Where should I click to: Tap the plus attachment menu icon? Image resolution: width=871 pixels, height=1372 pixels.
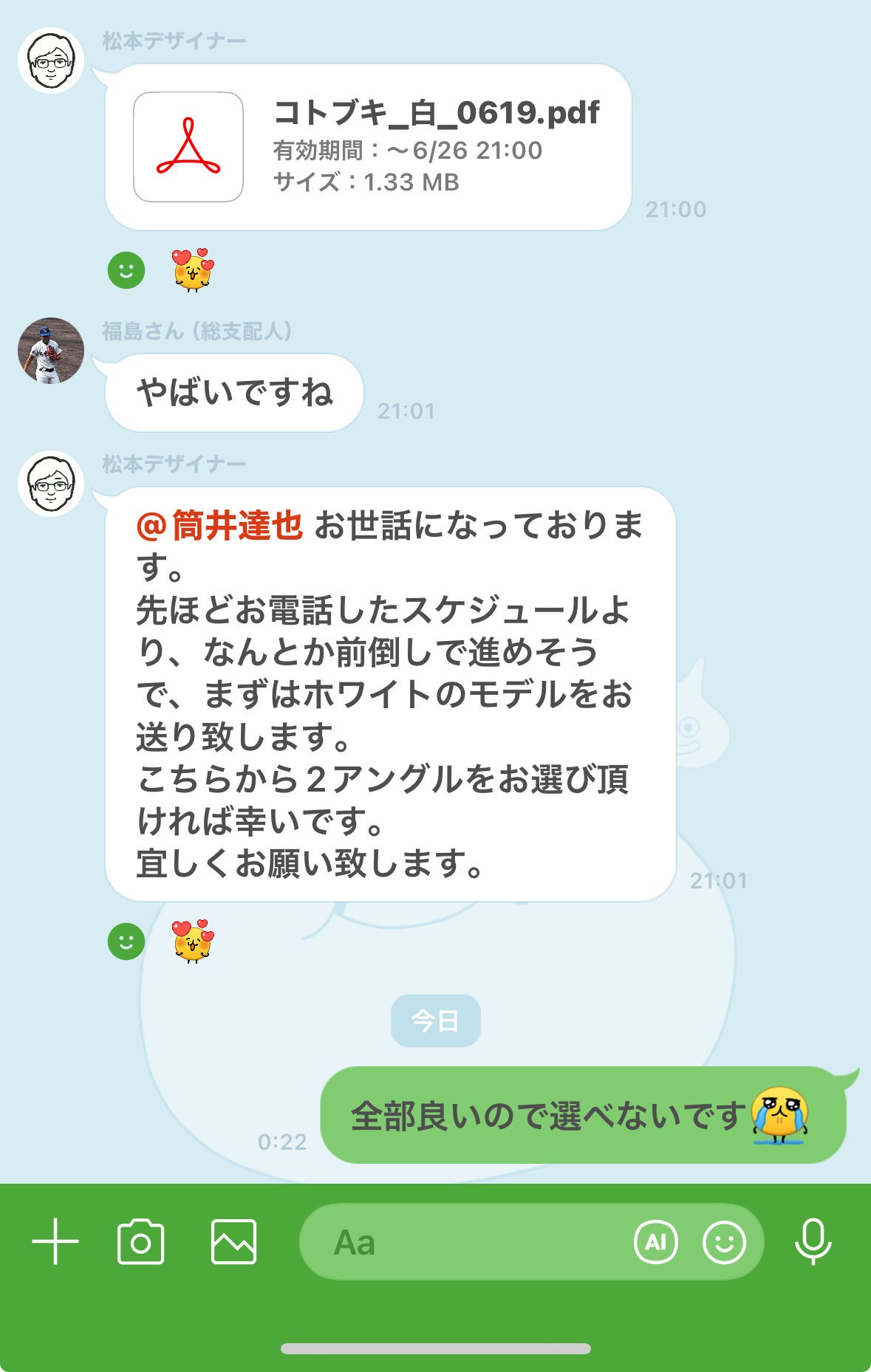pos(55,1241)
